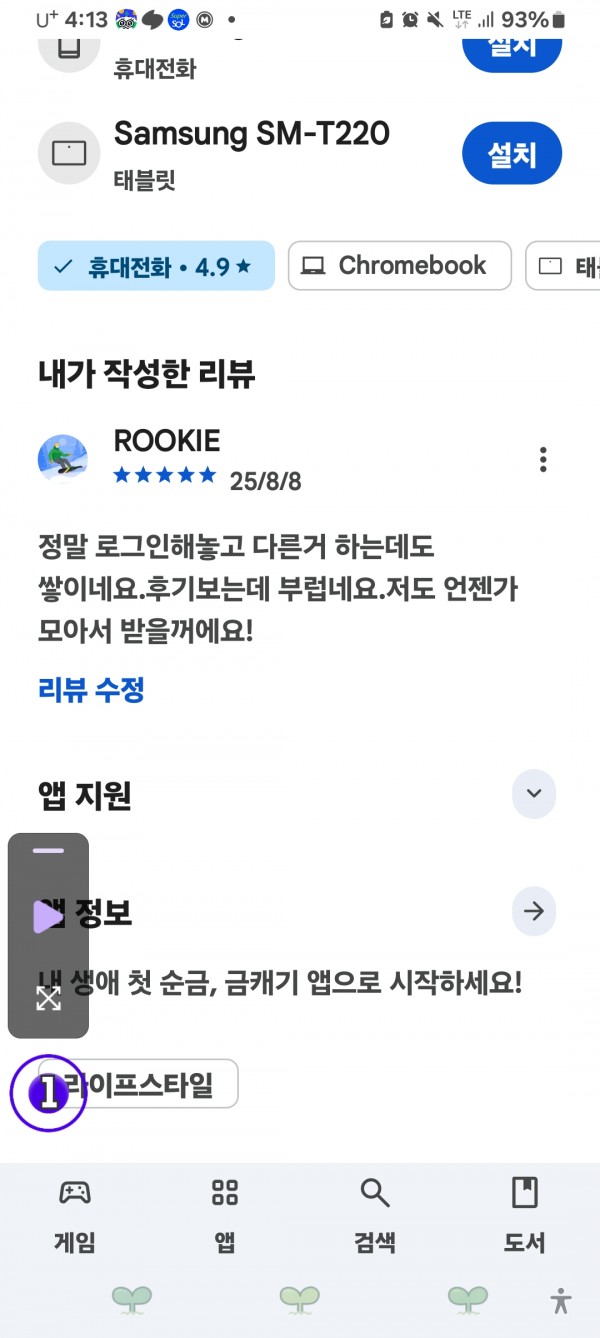
Task: Install on the Samsung SM-T220 tablet
Action: pos(512,154)
